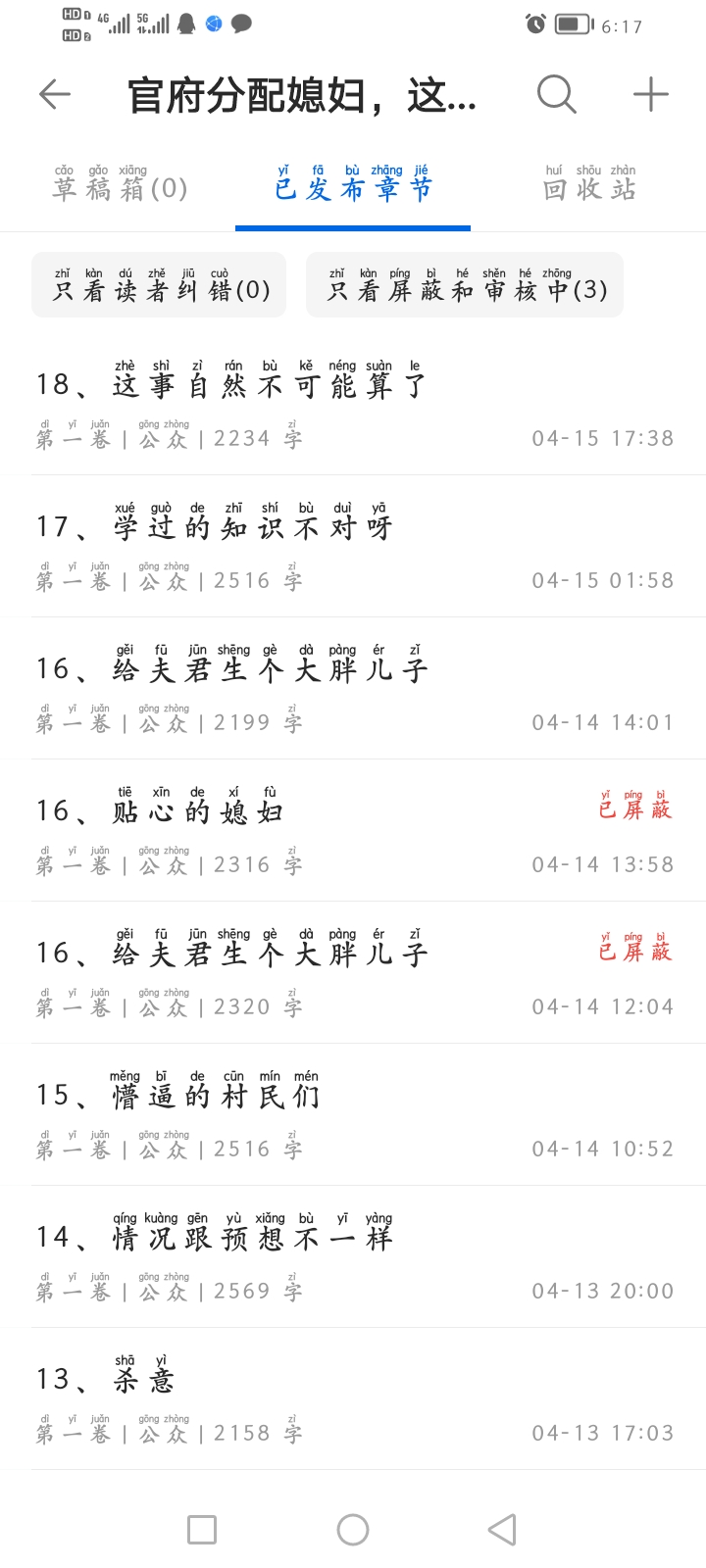706x1568 pixels.
Task: Open the 2199-word chapter 16 给夫君生个大胖儿子
Action: pyautogui.click(x=353, y=688)
